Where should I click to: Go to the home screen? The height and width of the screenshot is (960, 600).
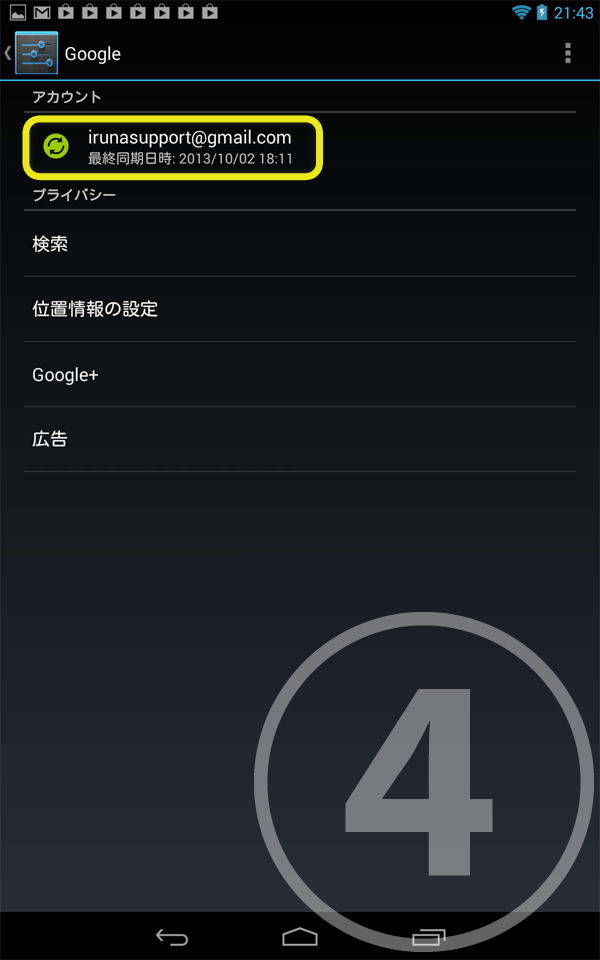click(300, 936)
